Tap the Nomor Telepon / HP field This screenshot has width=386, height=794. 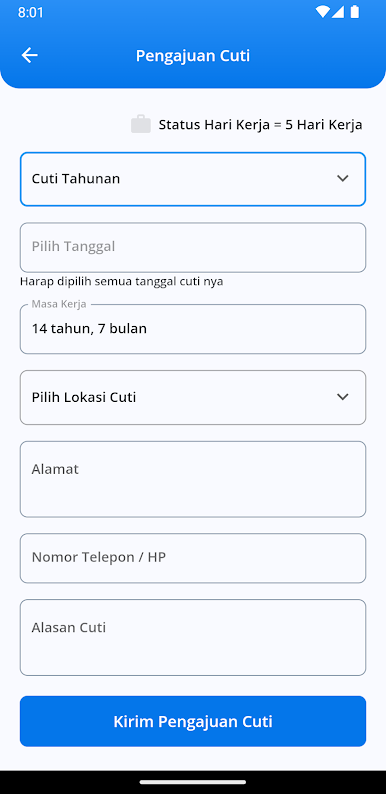coord(192,558)
